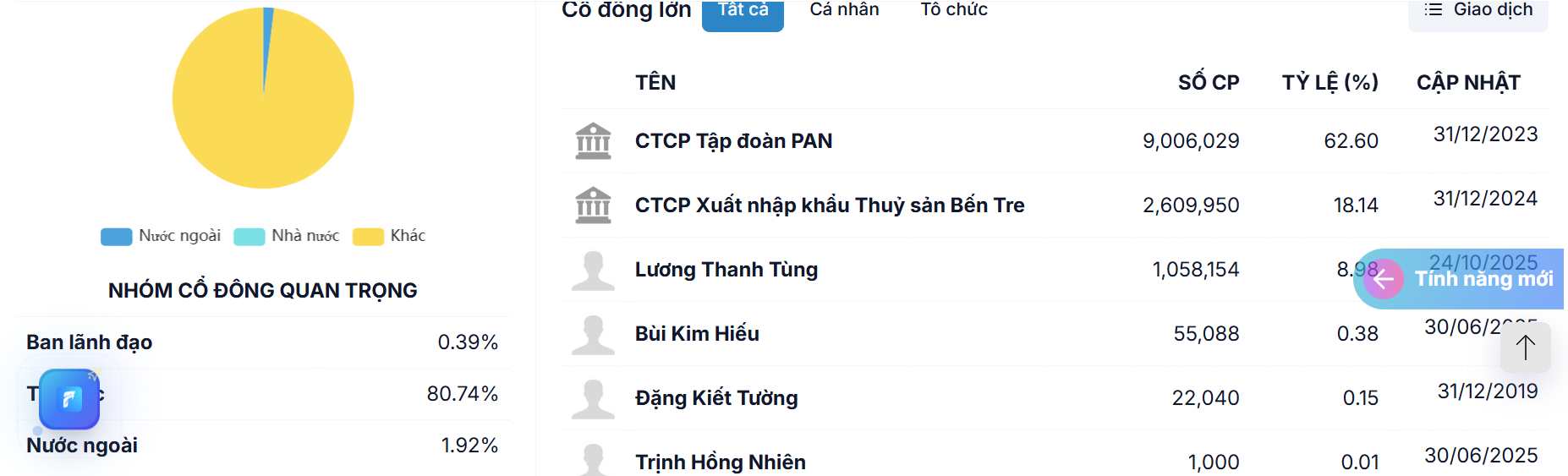This screenshot has height=476, width=1568.
Task: Toggle Nhà nước in the chart legend
Action: point(287,236)
